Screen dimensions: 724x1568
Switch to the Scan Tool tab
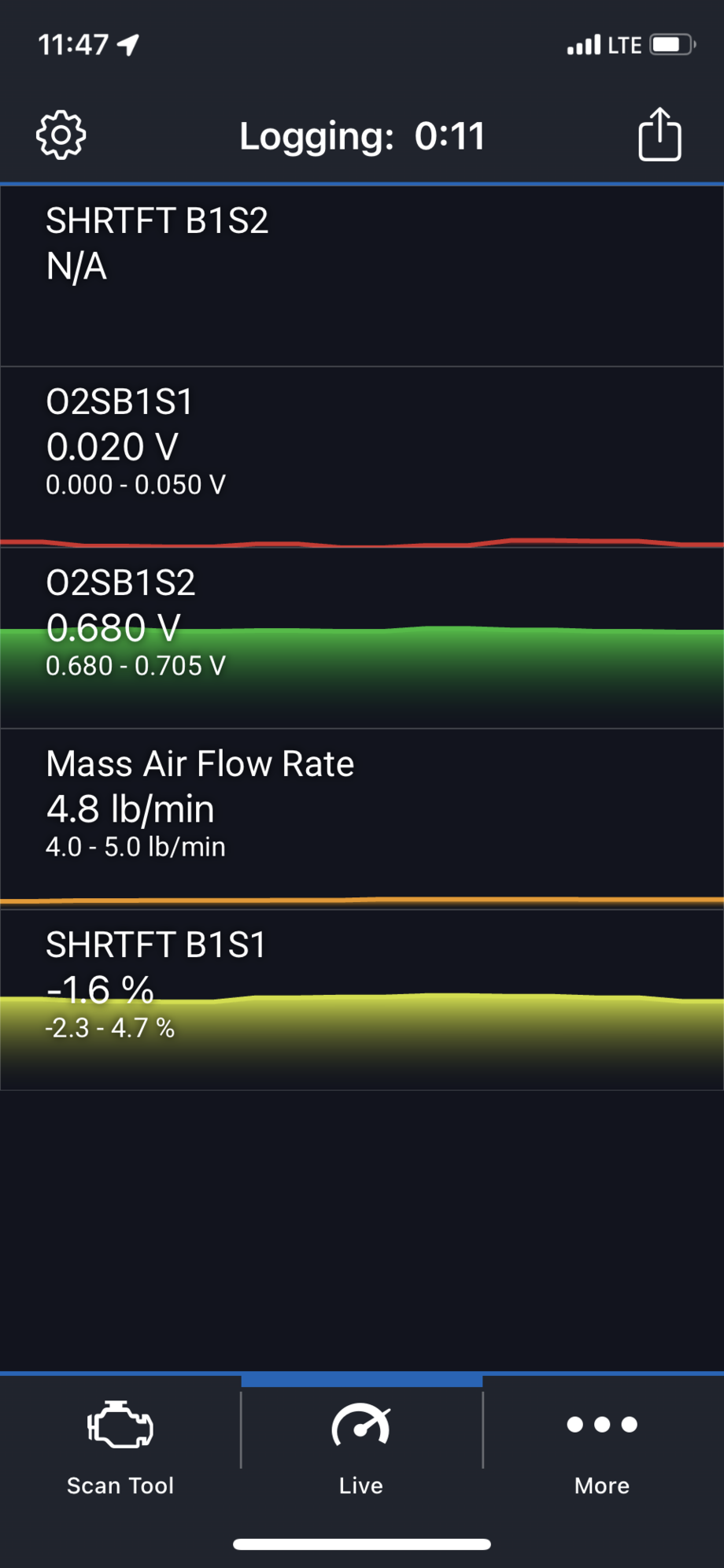point(120,1450)
